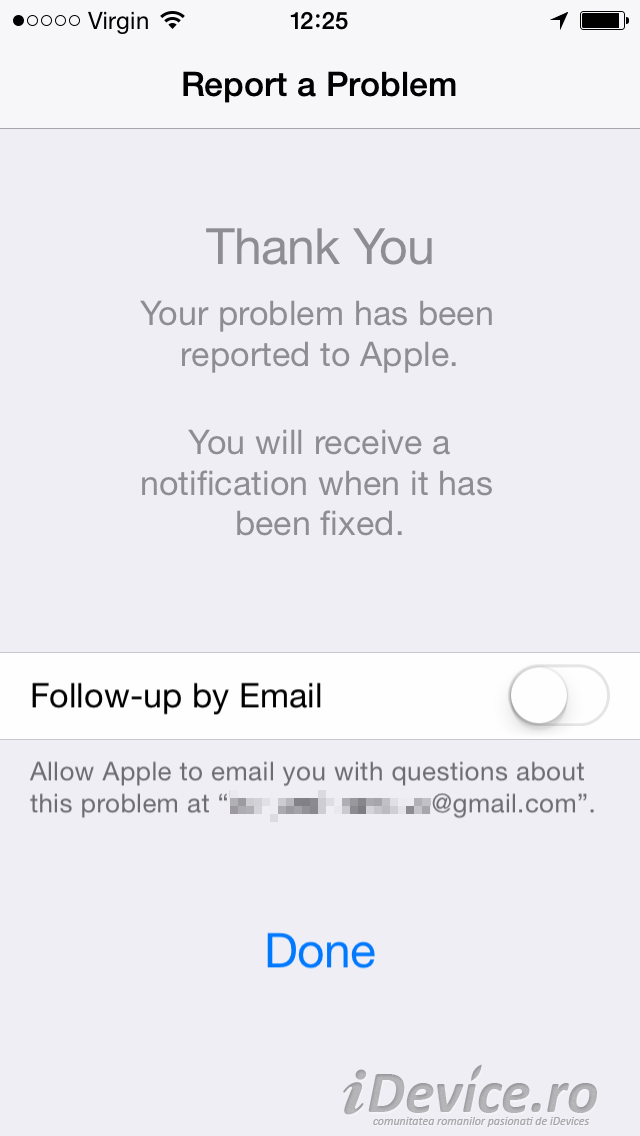This screenshot has height=1136, width=640.
Task: Tap Done to finish the report
Action: (x=320, y=951)
